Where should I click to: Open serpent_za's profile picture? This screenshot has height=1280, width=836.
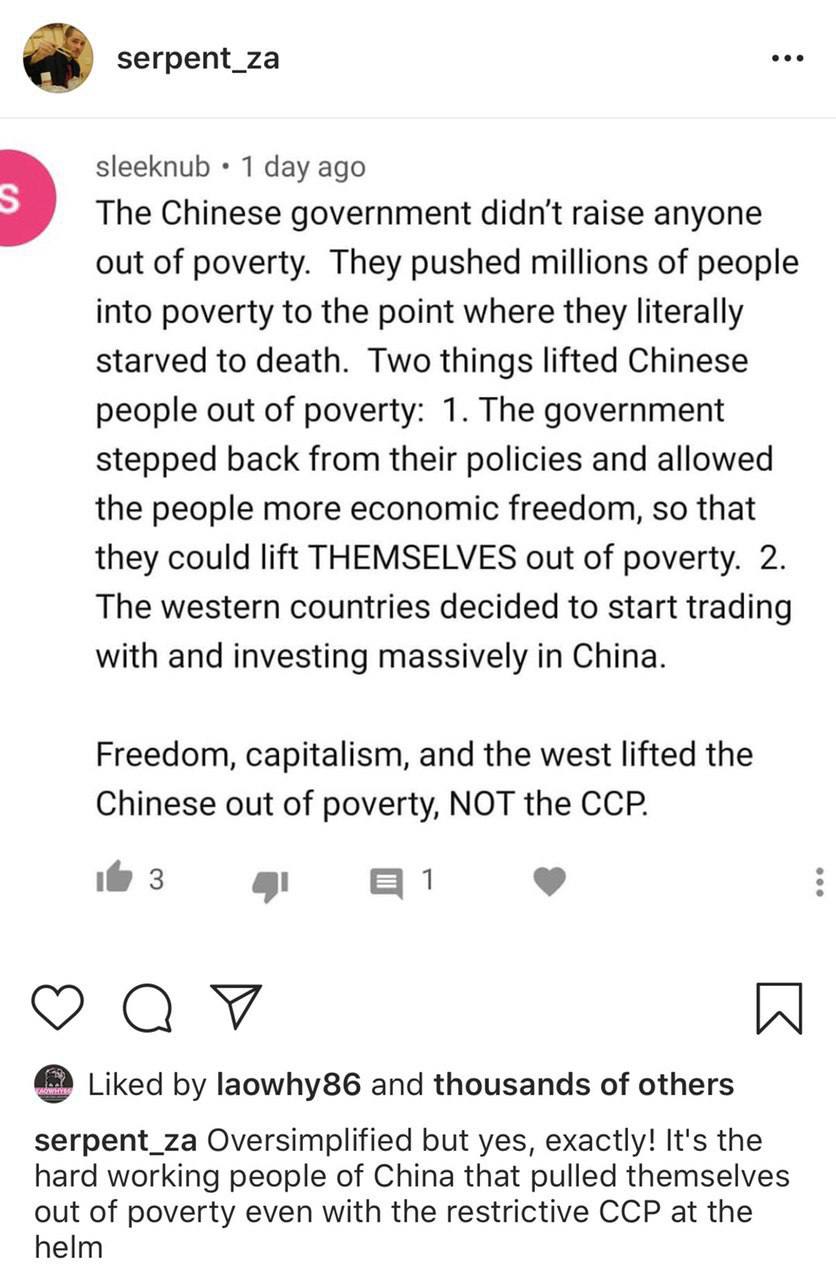tap(59, 58)
